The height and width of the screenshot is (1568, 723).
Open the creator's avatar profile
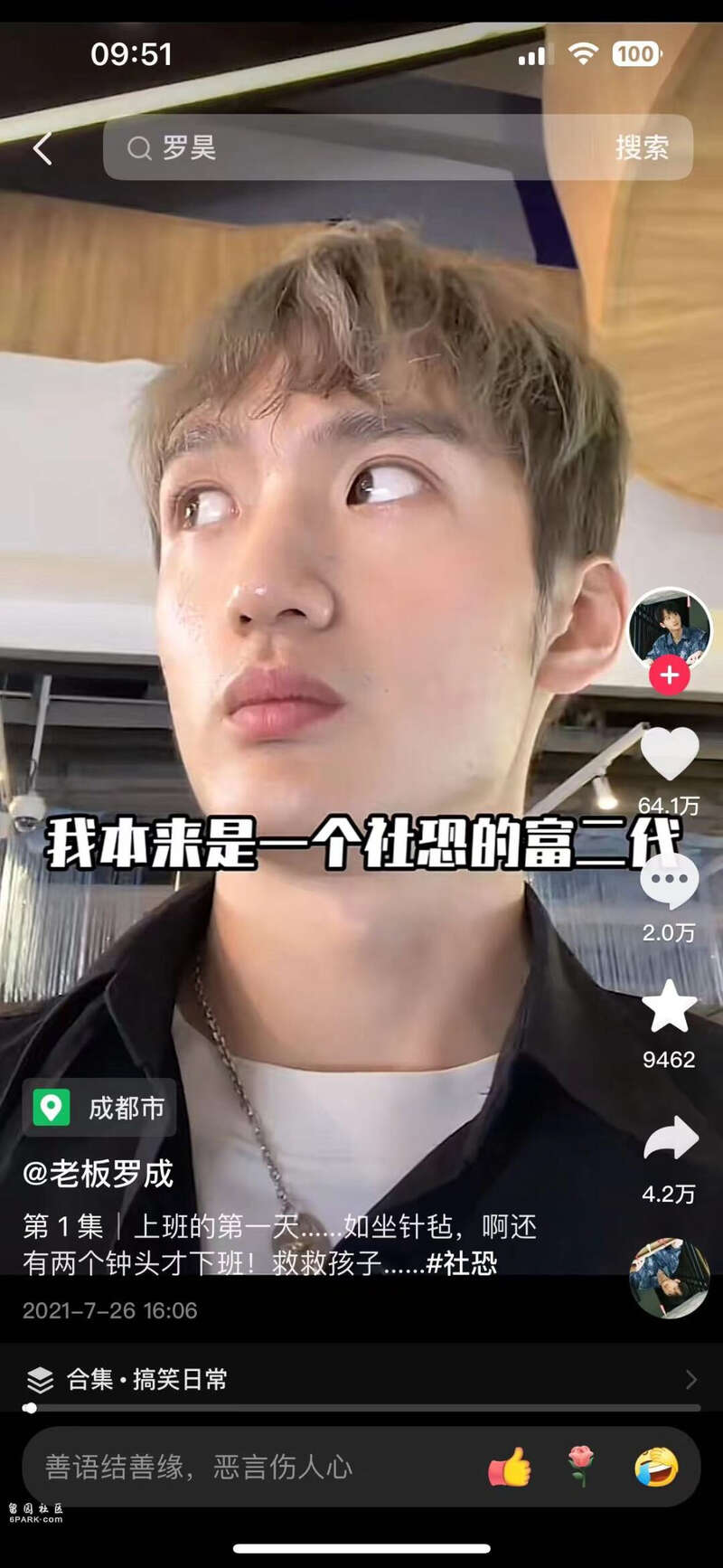(x=670, y=628)
